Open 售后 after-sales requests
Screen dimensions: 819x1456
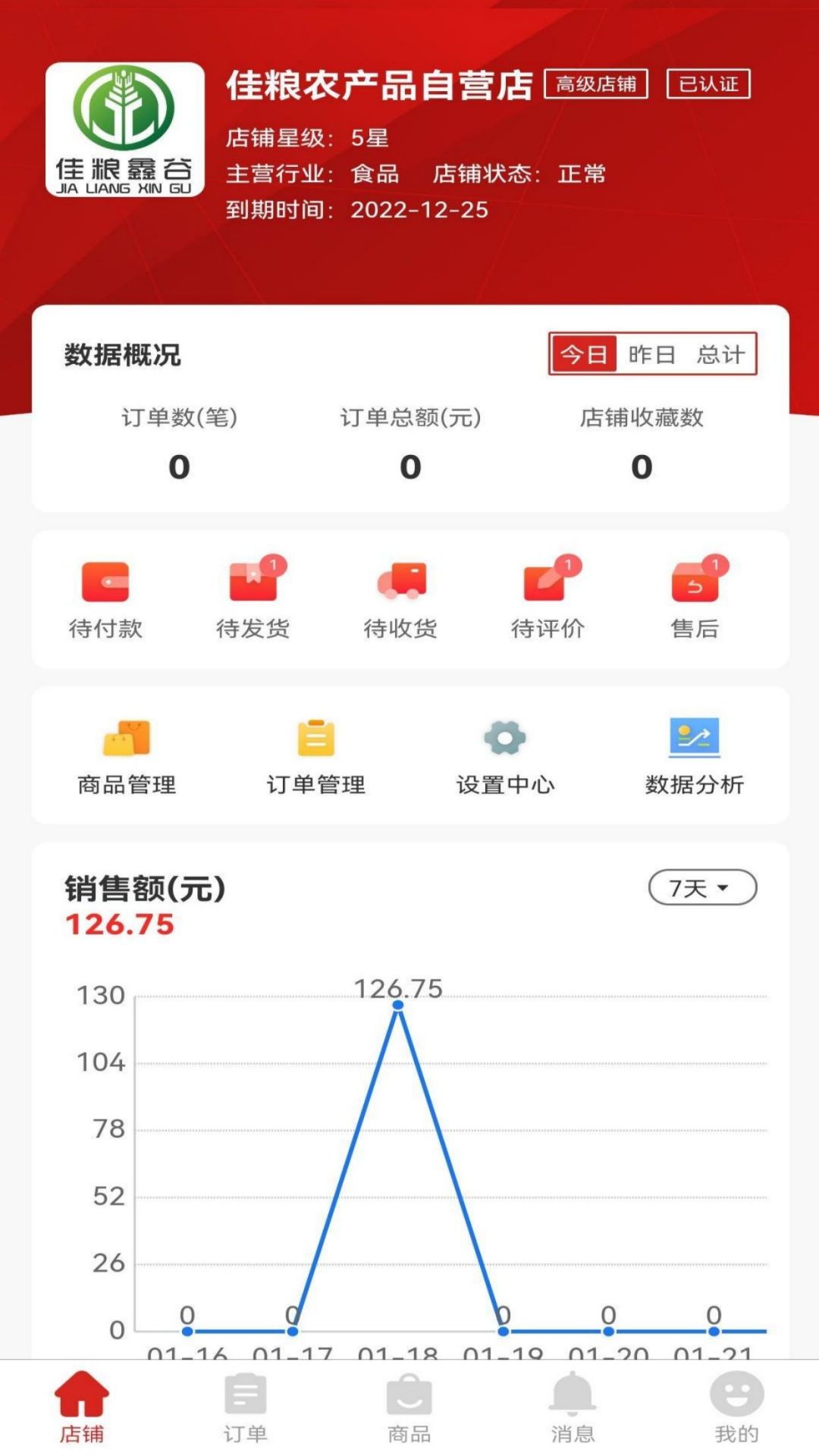[x=695, y=600]
